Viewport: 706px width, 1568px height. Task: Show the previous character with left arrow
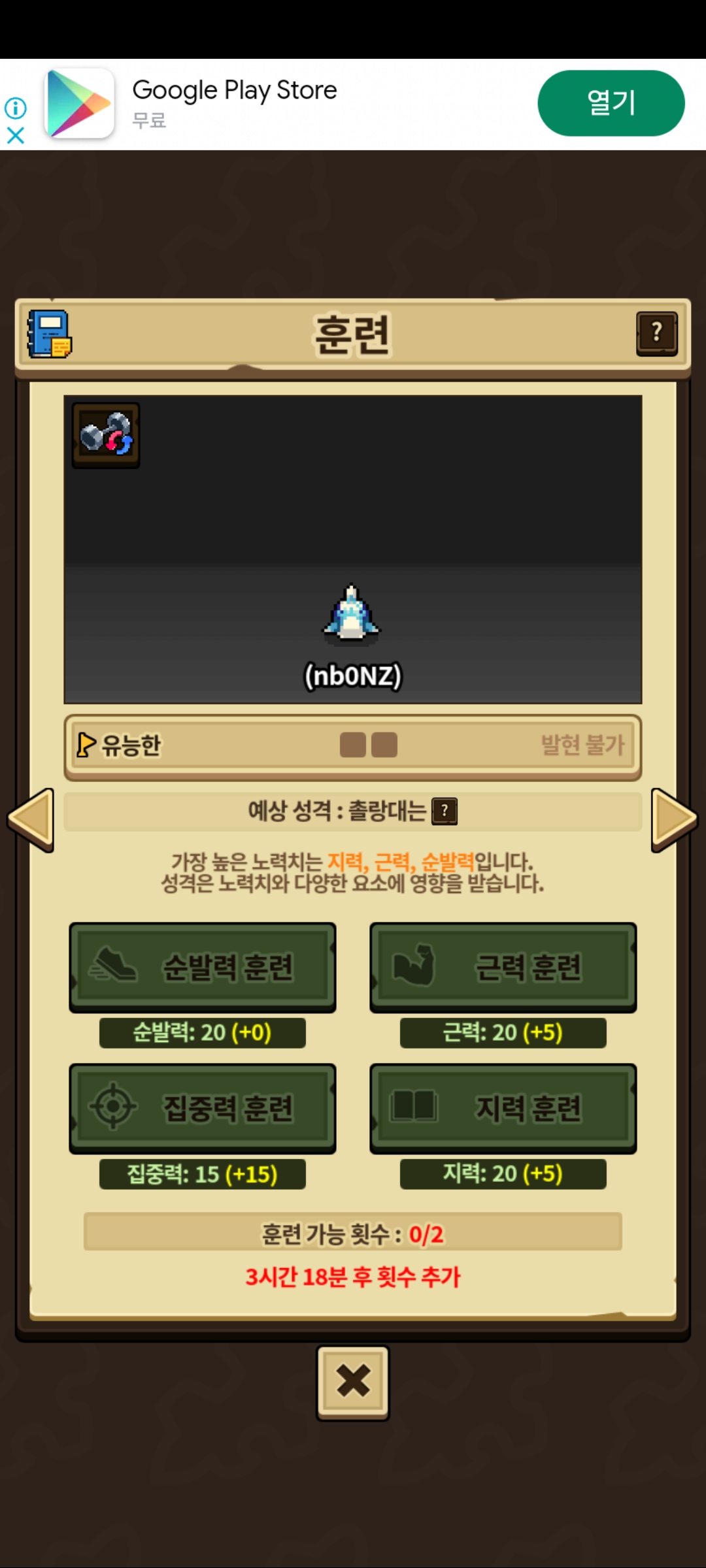(x=31, y=819)
